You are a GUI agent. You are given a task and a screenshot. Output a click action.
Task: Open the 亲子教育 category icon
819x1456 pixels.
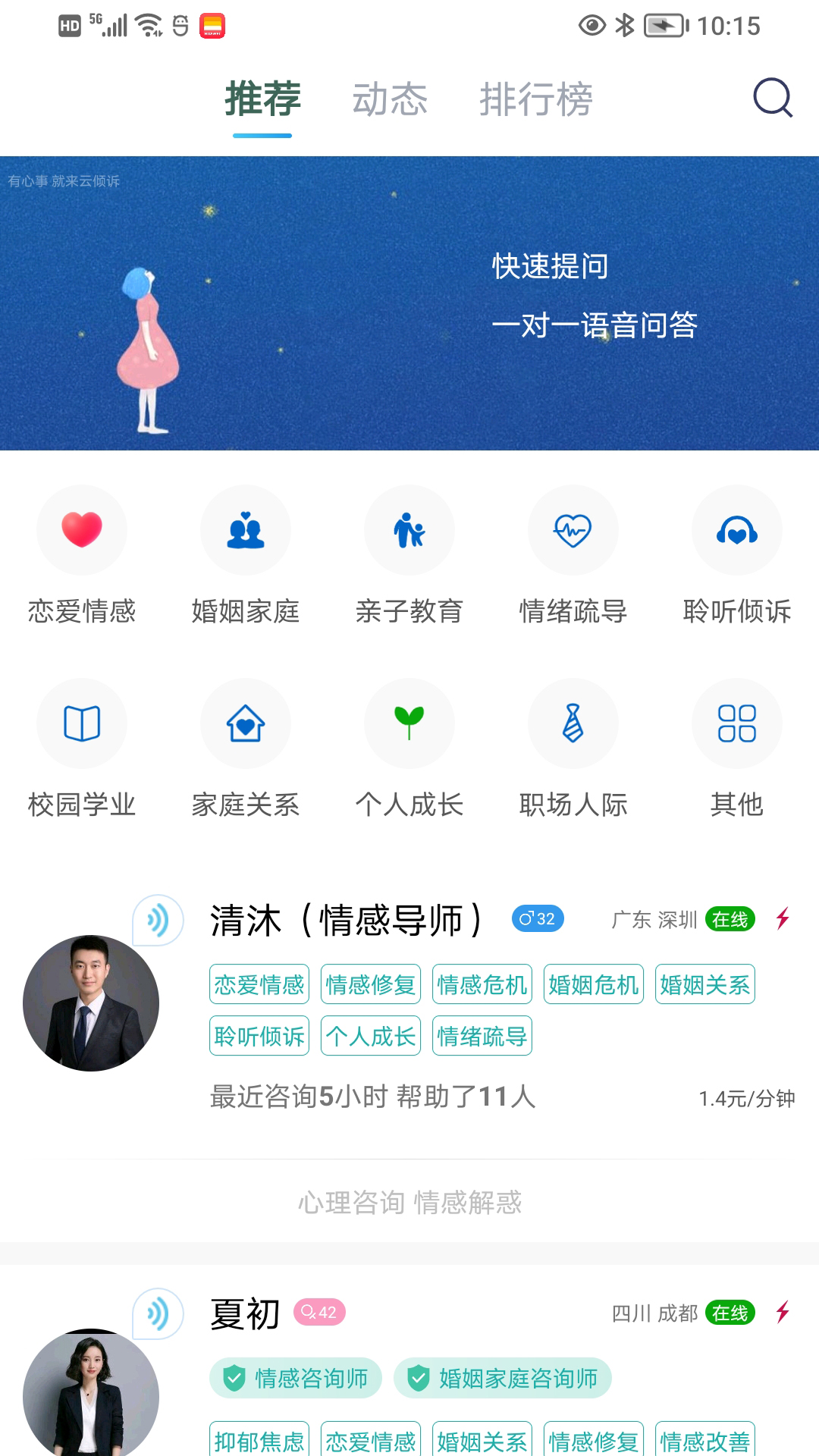point(409,530)
